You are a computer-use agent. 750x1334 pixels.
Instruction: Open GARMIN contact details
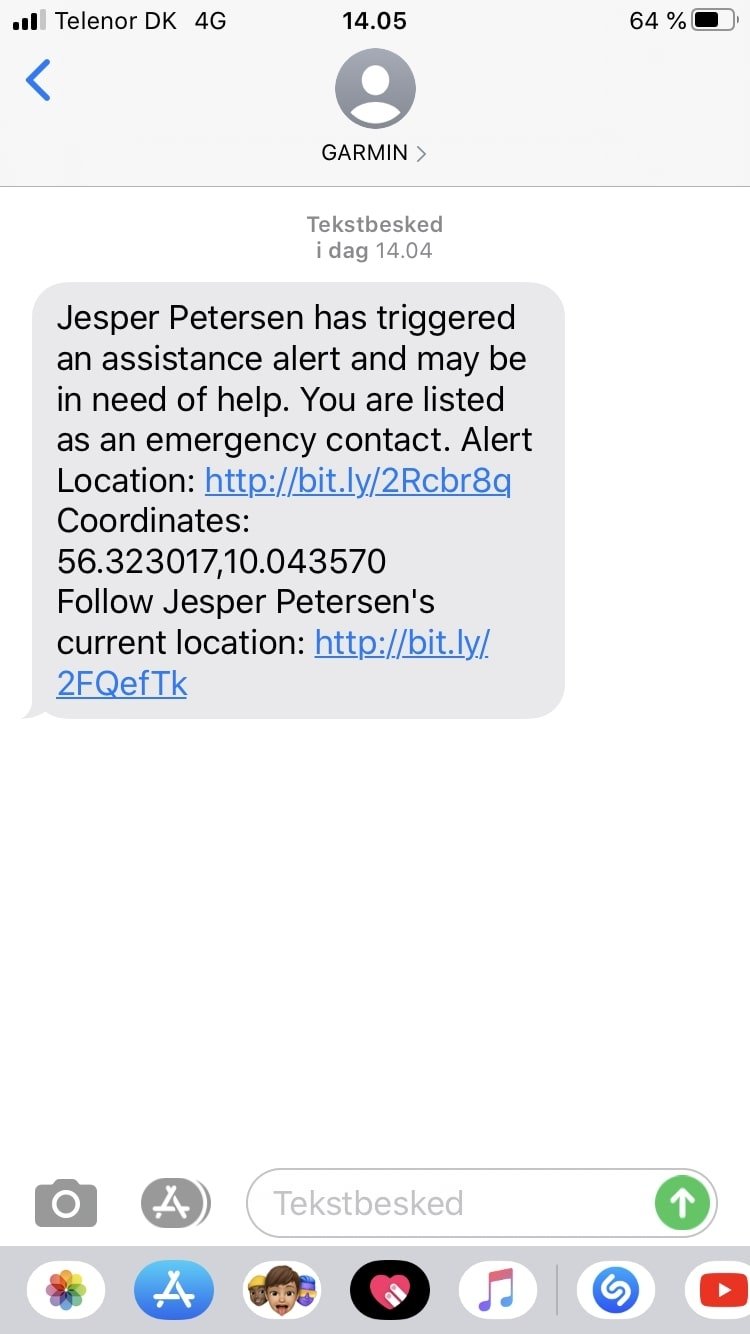pyautogui.click(x=375, y=107)
